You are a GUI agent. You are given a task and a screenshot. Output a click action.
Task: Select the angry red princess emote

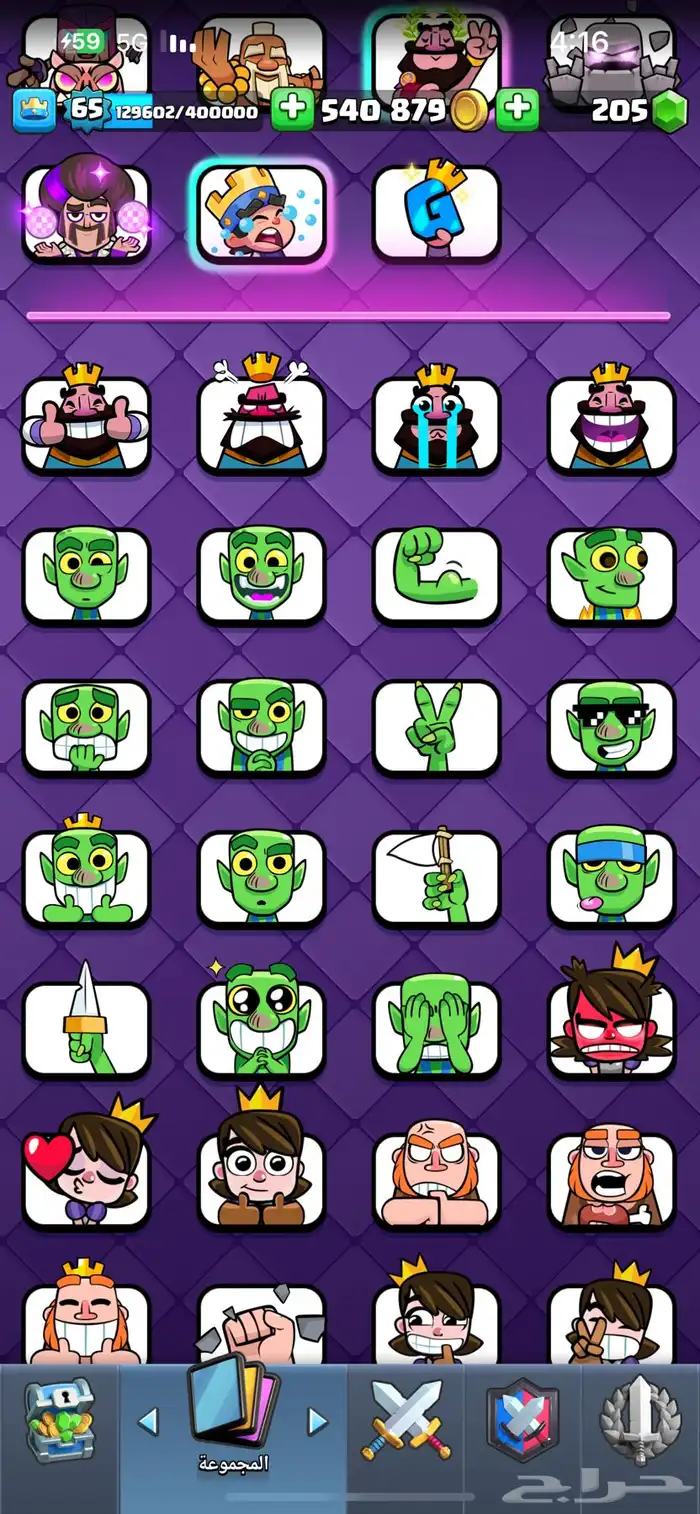click(611, 1030)
